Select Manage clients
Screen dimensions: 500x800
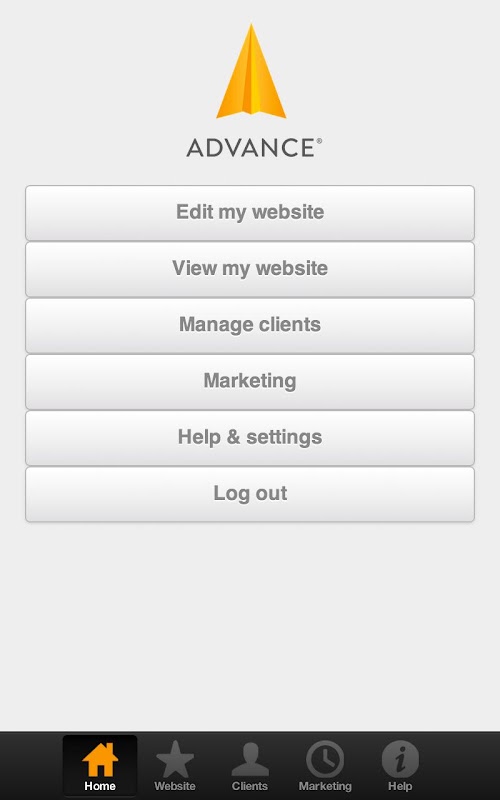click(250, 325)
